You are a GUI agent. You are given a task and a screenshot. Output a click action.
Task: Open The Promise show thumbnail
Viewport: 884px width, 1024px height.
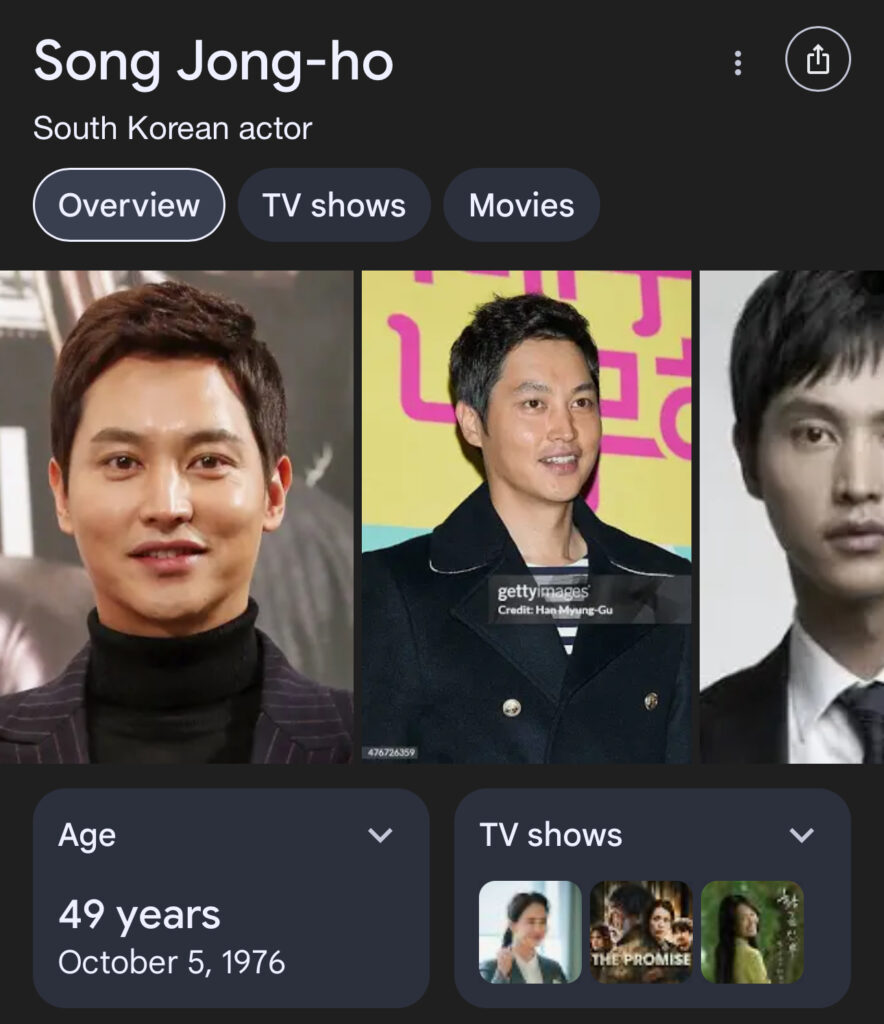(640, 931)
